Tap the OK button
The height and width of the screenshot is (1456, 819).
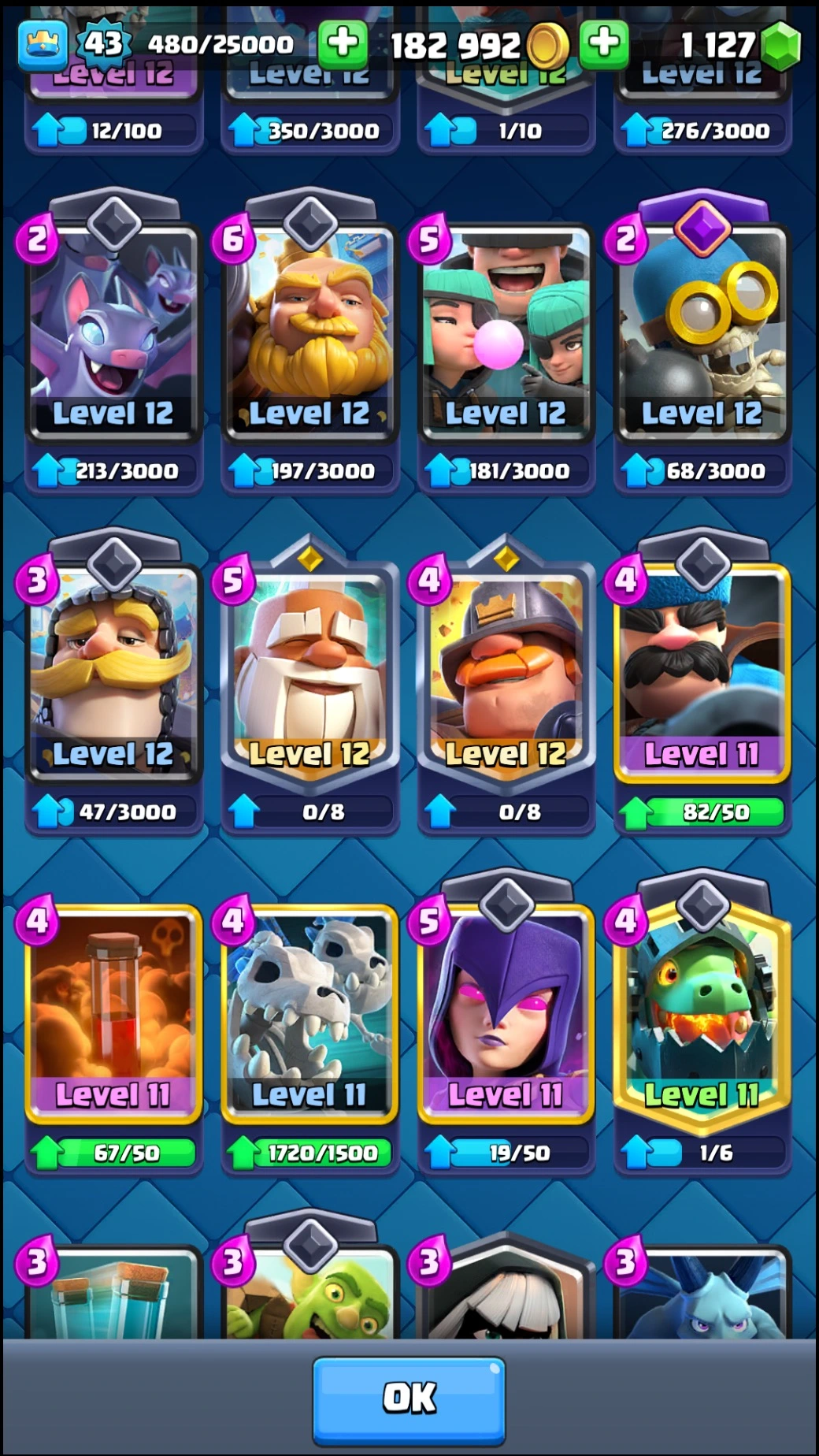(x=409, y=1398)
